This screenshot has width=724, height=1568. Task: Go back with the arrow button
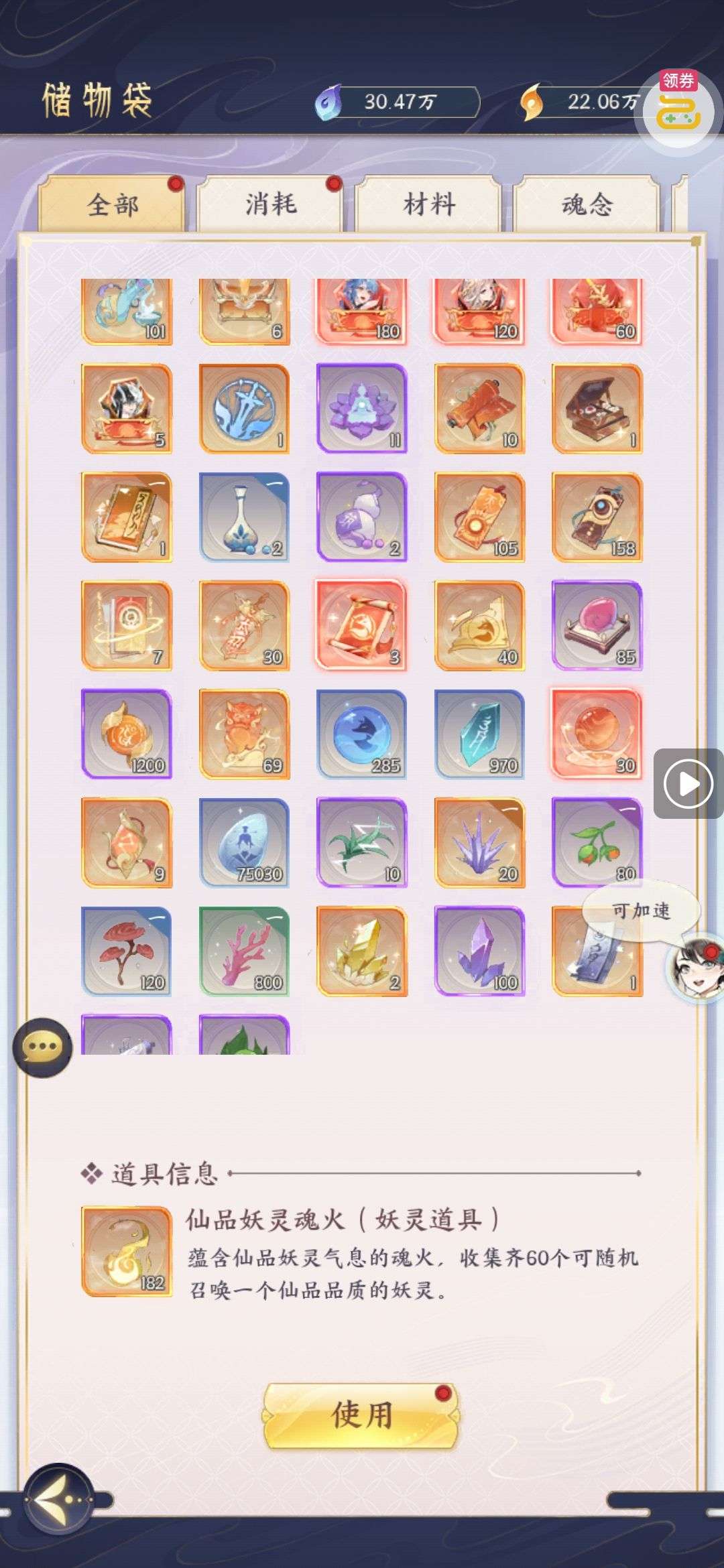click(59, 1499)
